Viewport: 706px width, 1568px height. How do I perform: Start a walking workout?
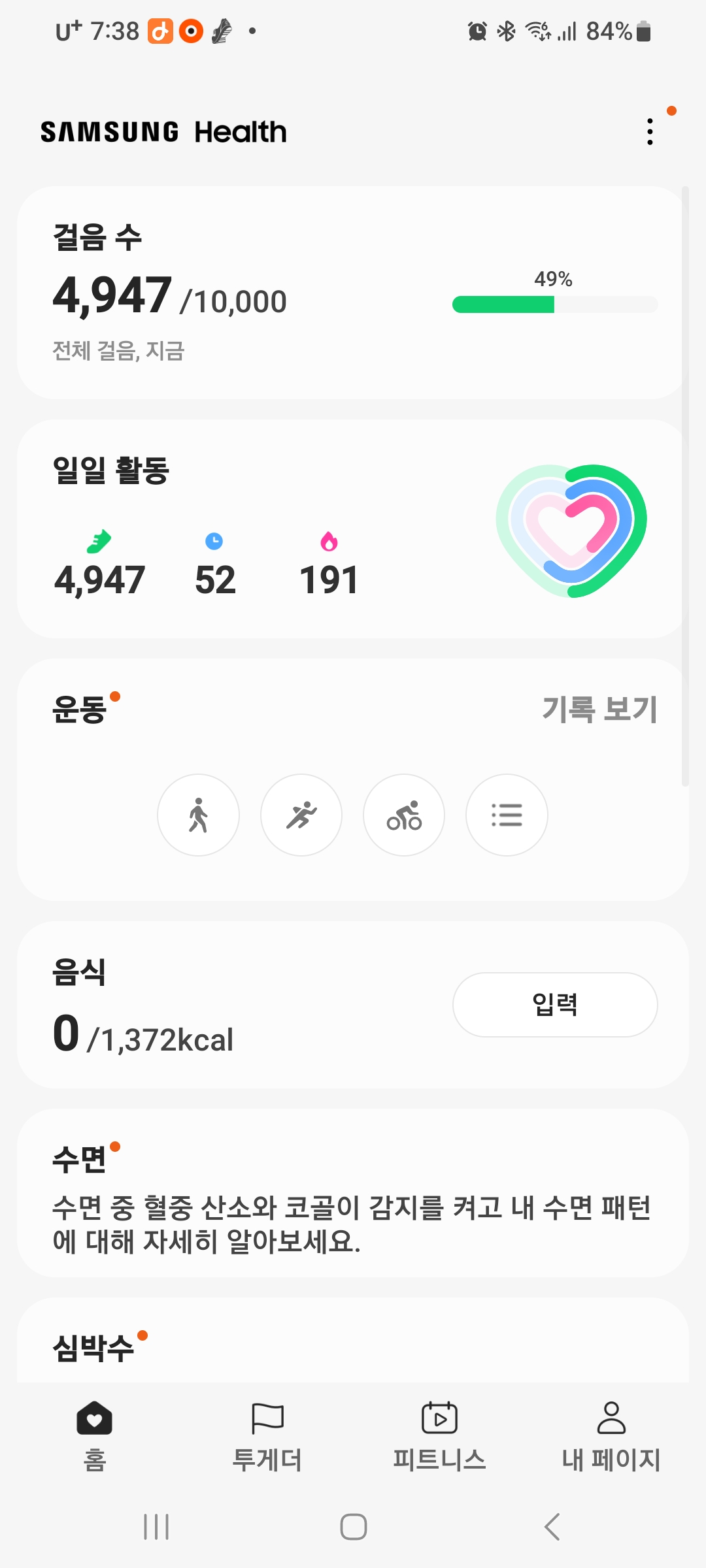point(198,815)
